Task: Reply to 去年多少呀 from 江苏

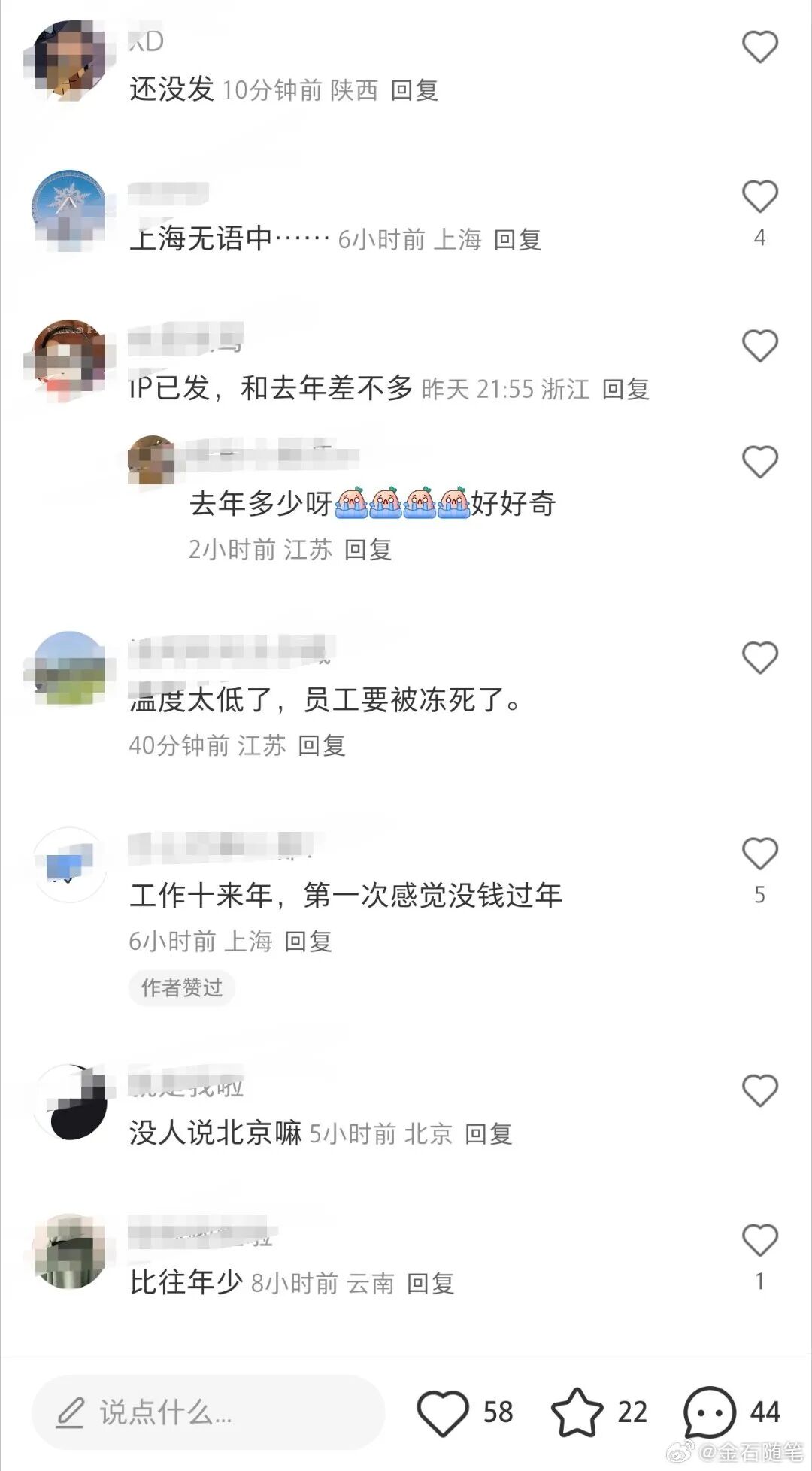Action: [x=368, y=550]
